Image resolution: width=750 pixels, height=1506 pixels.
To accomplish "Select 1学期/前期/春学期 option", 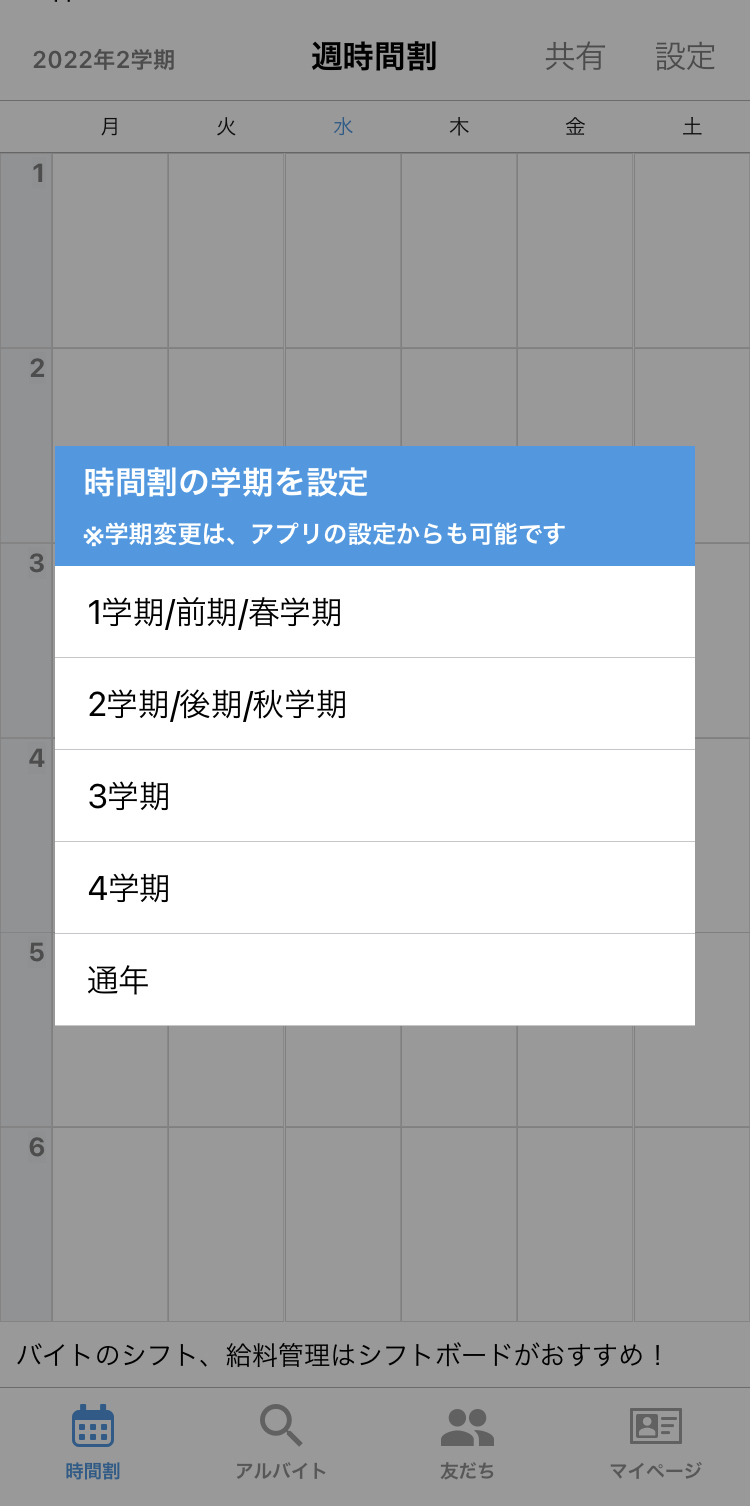I will coord(375,612).
